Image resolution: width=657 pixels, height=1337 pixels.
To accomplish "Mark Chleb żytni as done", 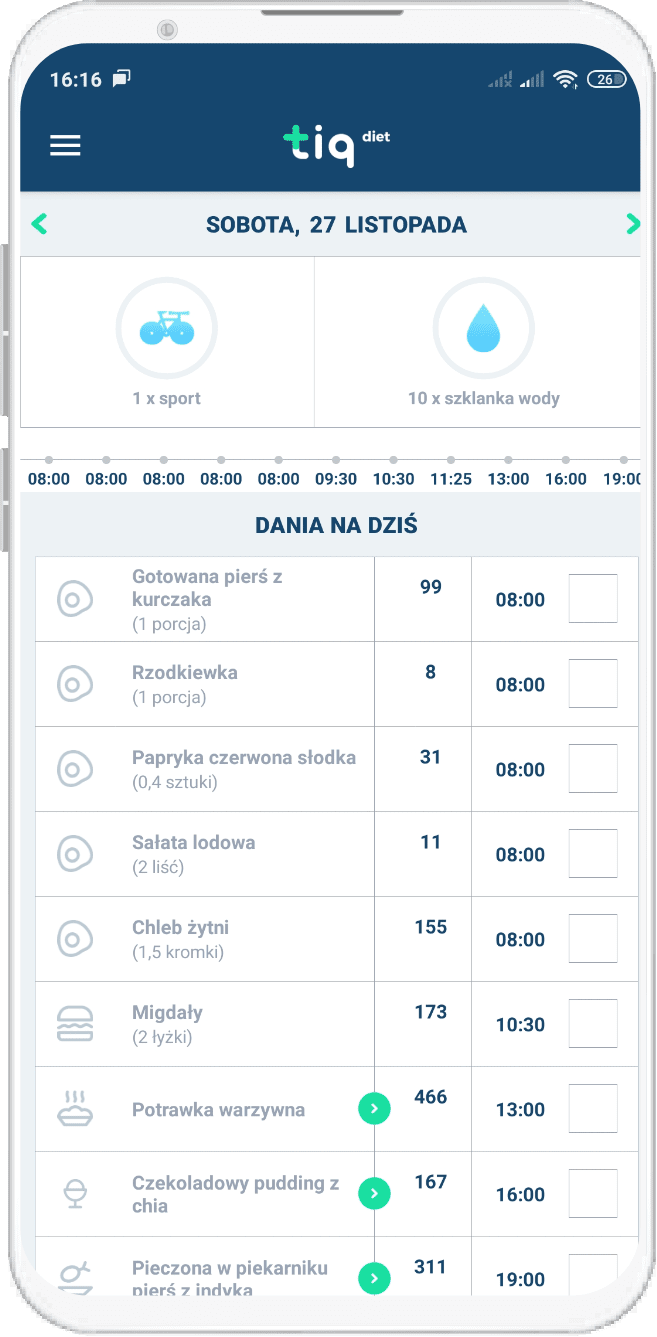I will (593, 939).
